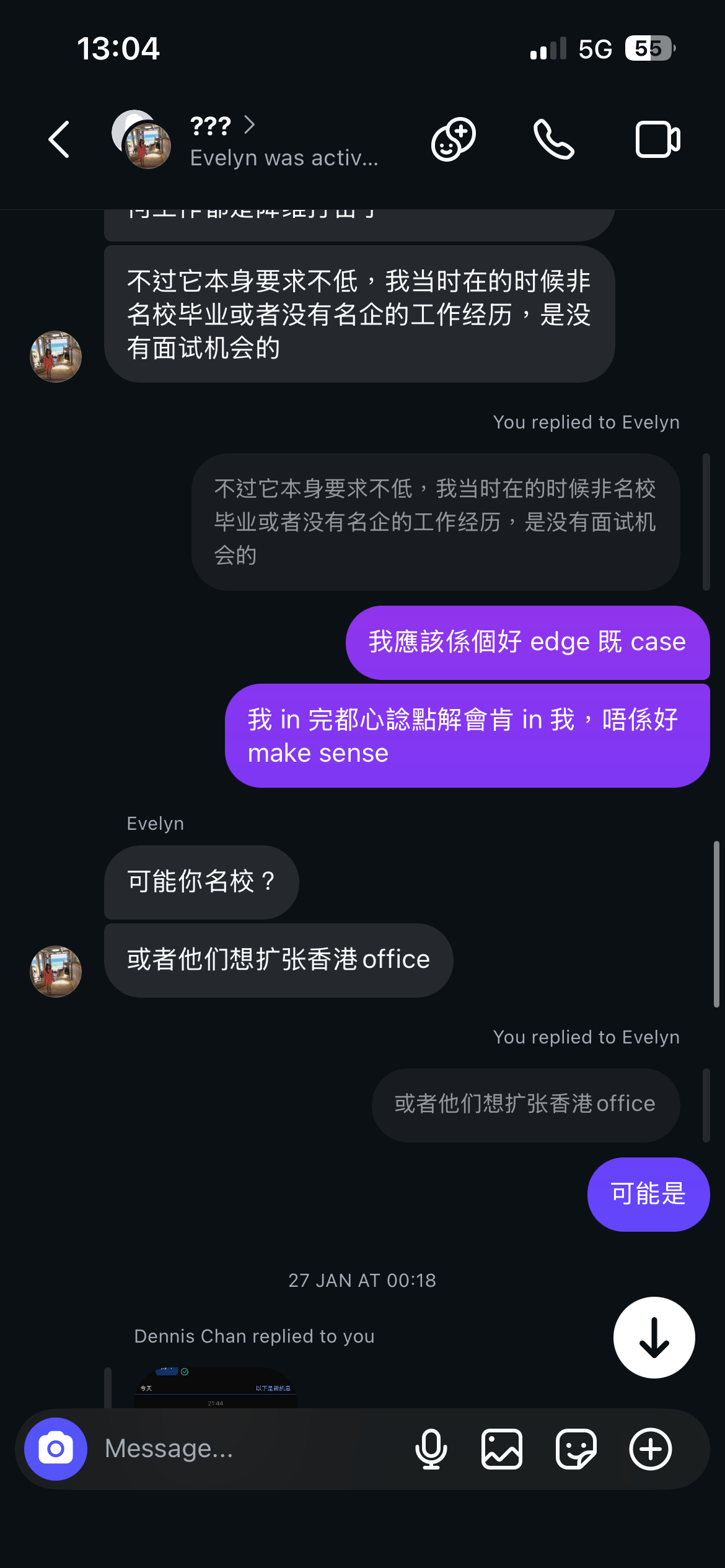Start a video call with Evelyn
The height and width of the screenshot is (1568, 725).
[x=656, y=139]
